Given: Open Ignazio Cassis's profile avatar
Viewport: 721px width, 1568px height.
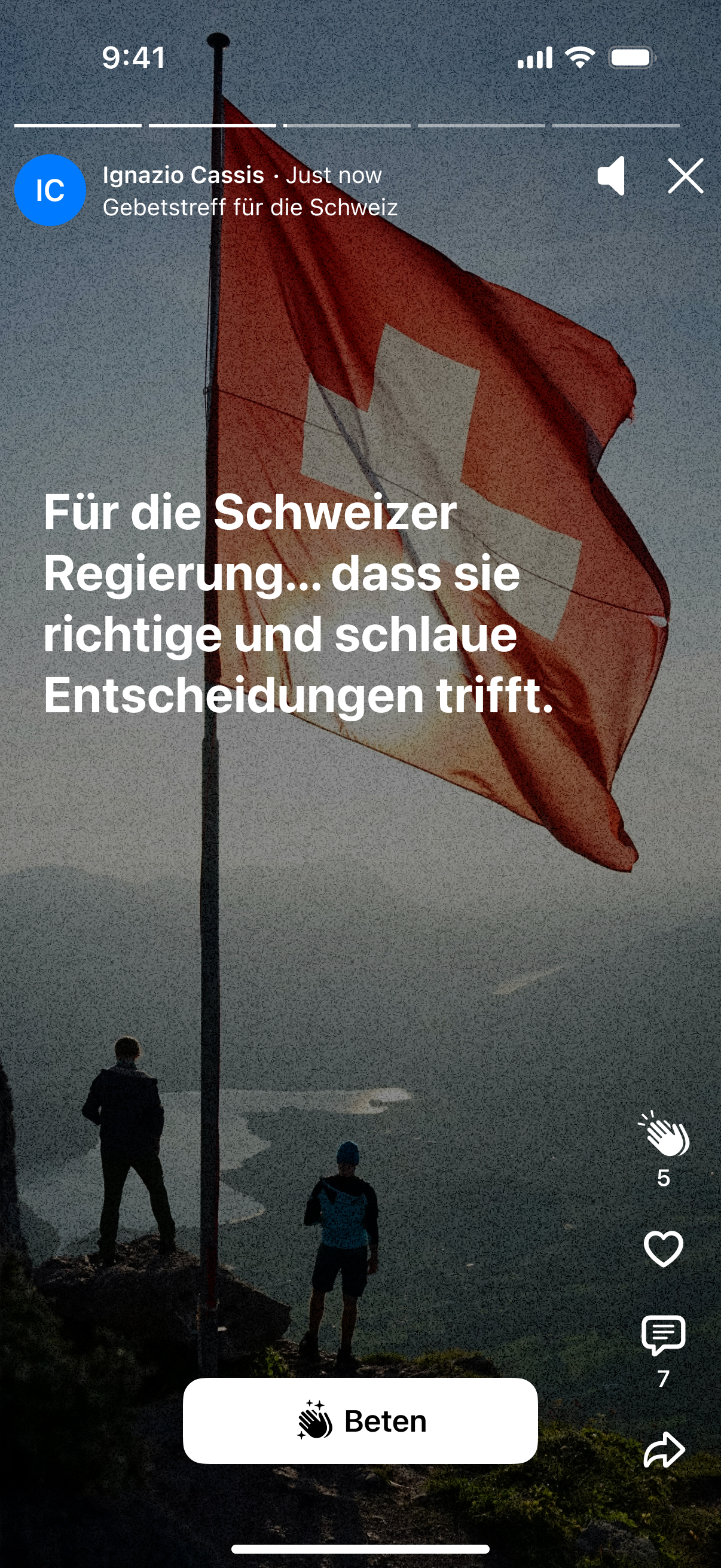Looking at the screenshot, I should (50, 191).
